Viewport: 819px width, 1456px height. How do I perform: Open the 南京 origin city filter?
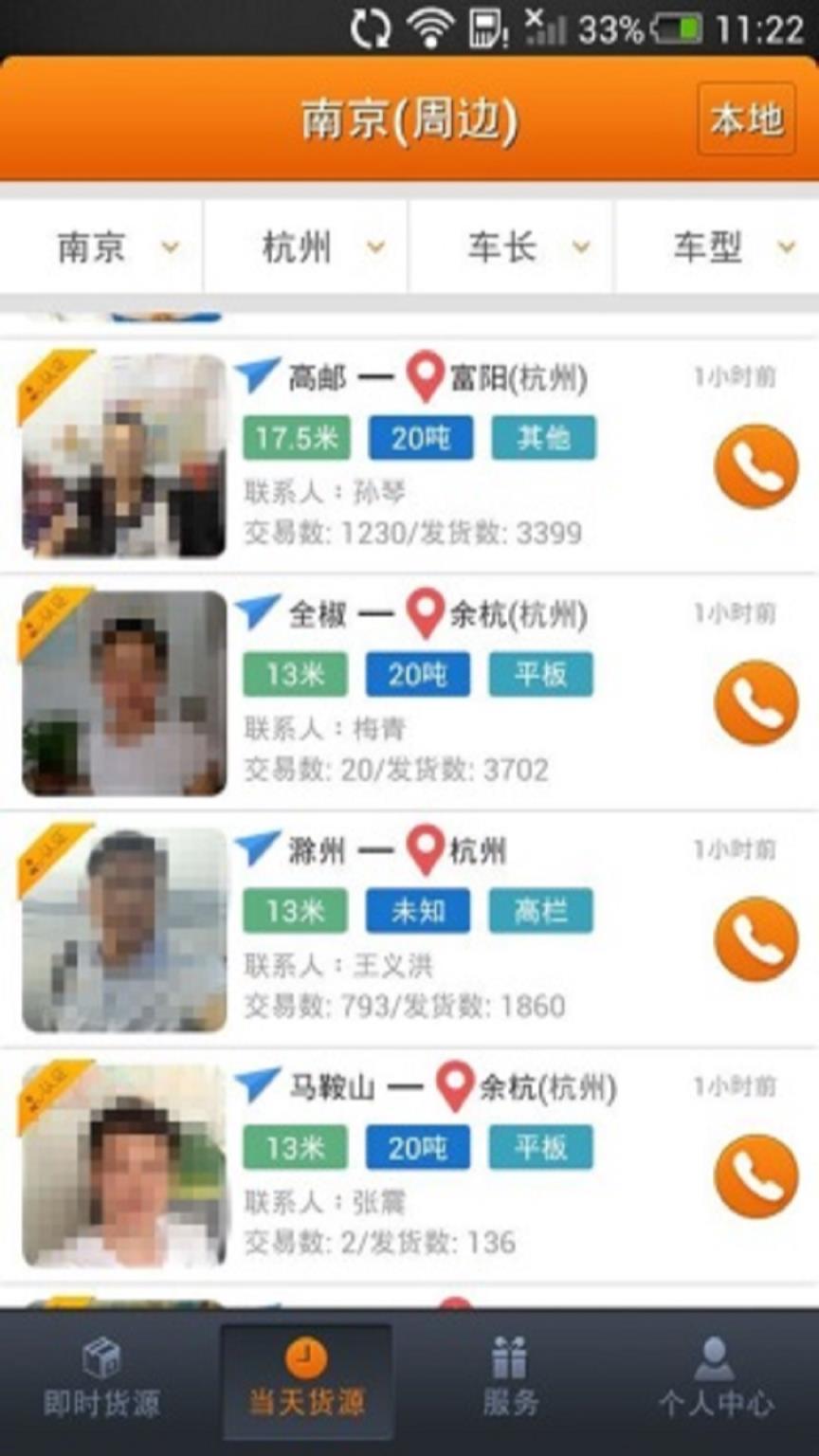pyautogui.click(x=102, y=246)
